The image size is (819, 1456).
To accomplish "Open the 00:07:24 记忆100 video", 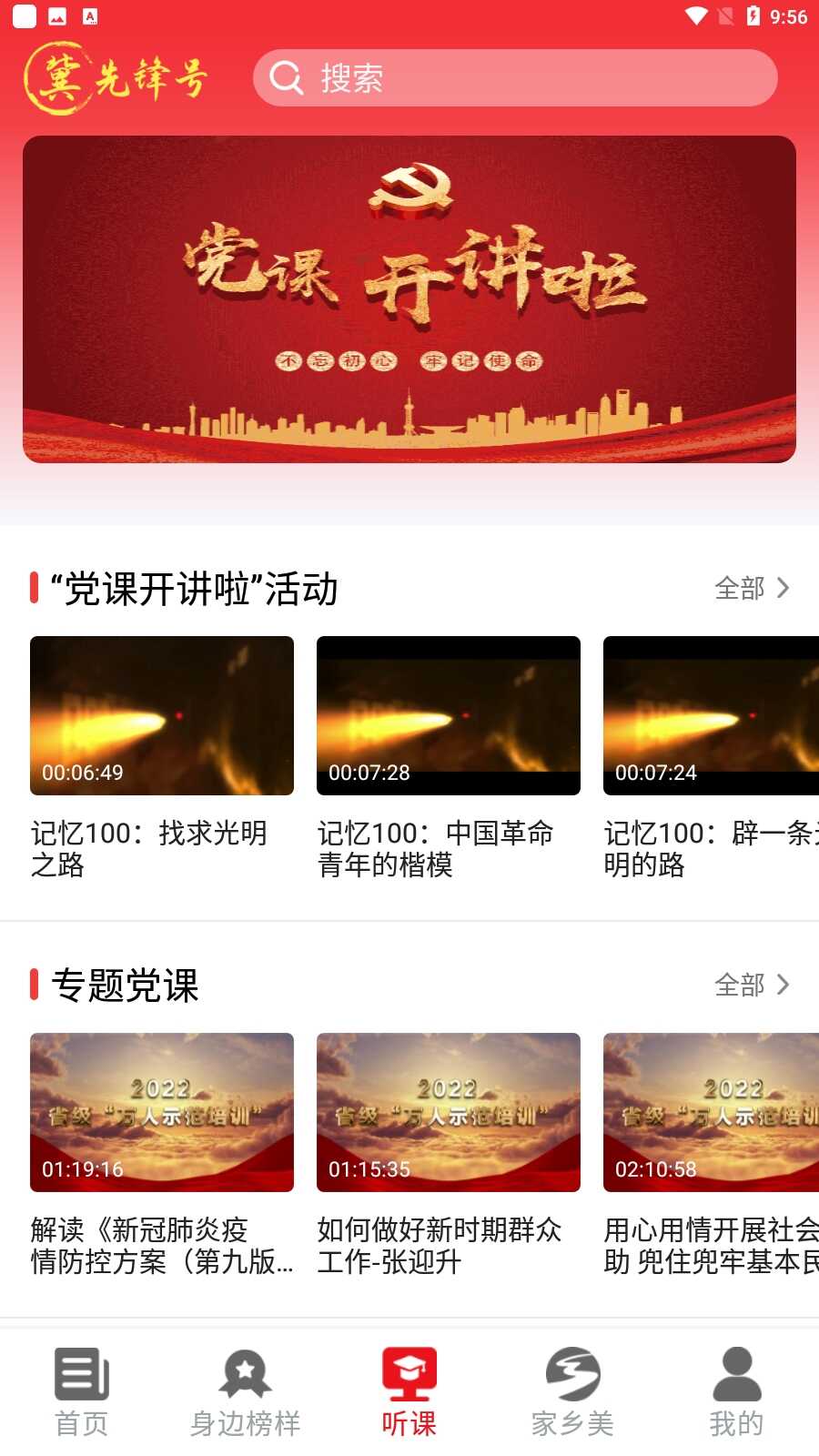I will [x=711, y=716].
